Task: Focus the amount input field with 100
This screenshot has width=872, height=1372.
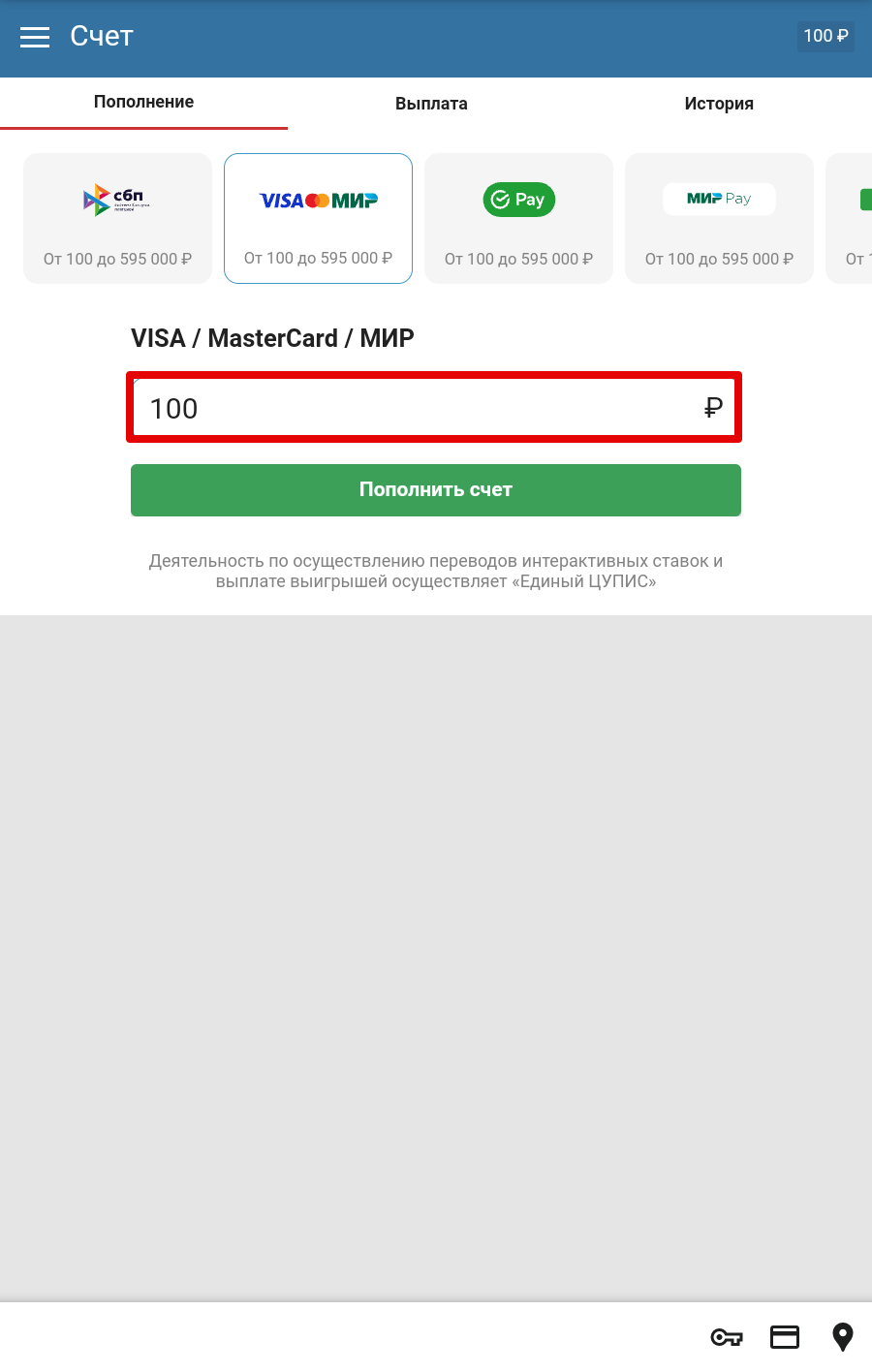Action: [x=417, y=408]
